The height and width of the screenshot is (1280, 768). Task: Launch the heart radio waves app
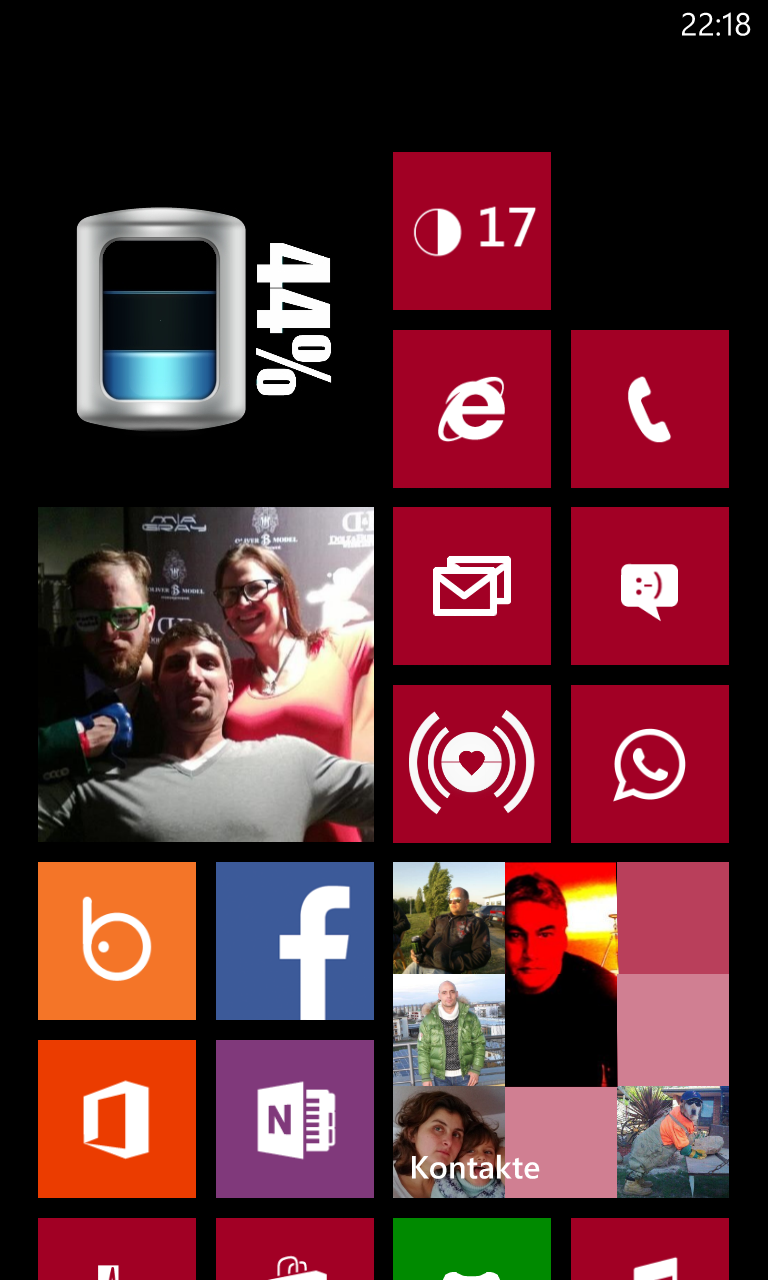(472, 764)
